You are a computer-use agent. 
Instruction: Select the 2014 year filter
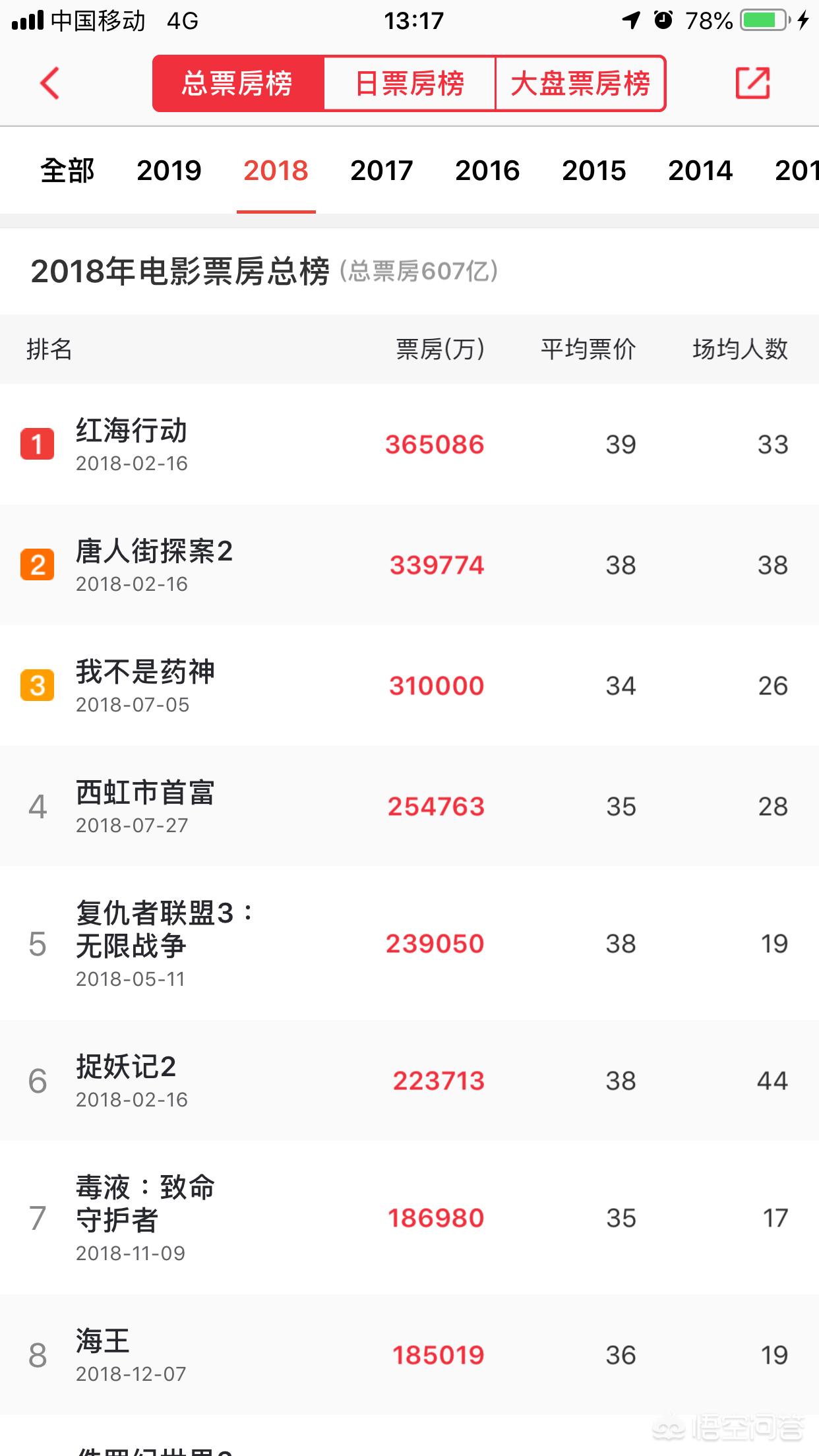pyautogui.click(x=700, y=170)
